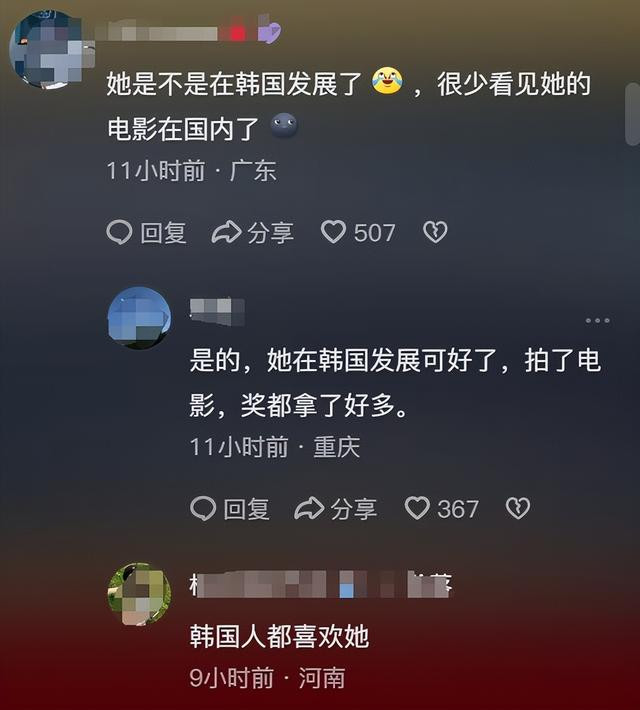
Task: Open the Guangdong commenter's avatar
Action: click(x=45, y=50)
